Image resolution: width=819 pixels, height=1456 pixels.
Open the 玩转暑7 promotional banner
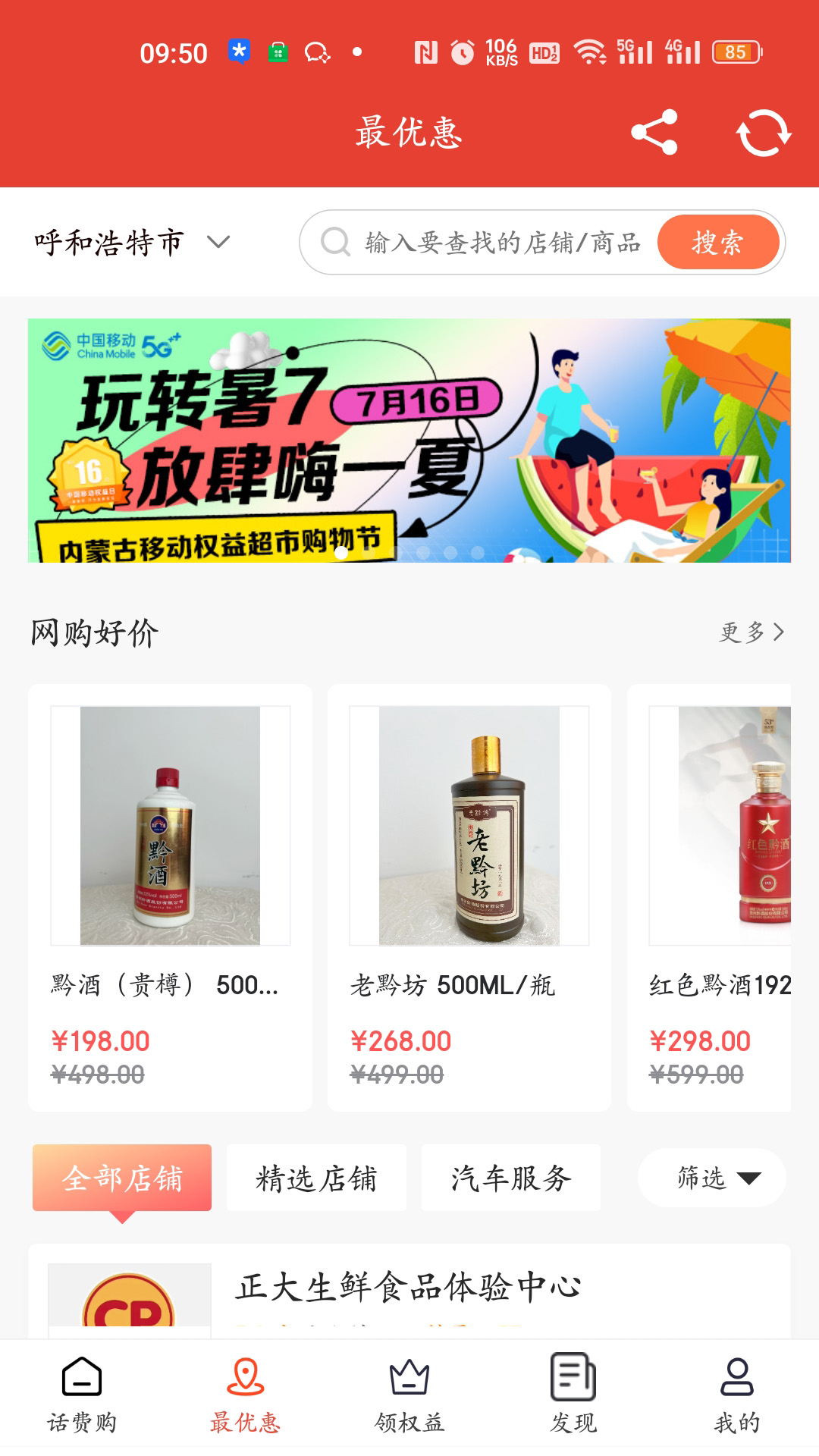coord(409,441)
